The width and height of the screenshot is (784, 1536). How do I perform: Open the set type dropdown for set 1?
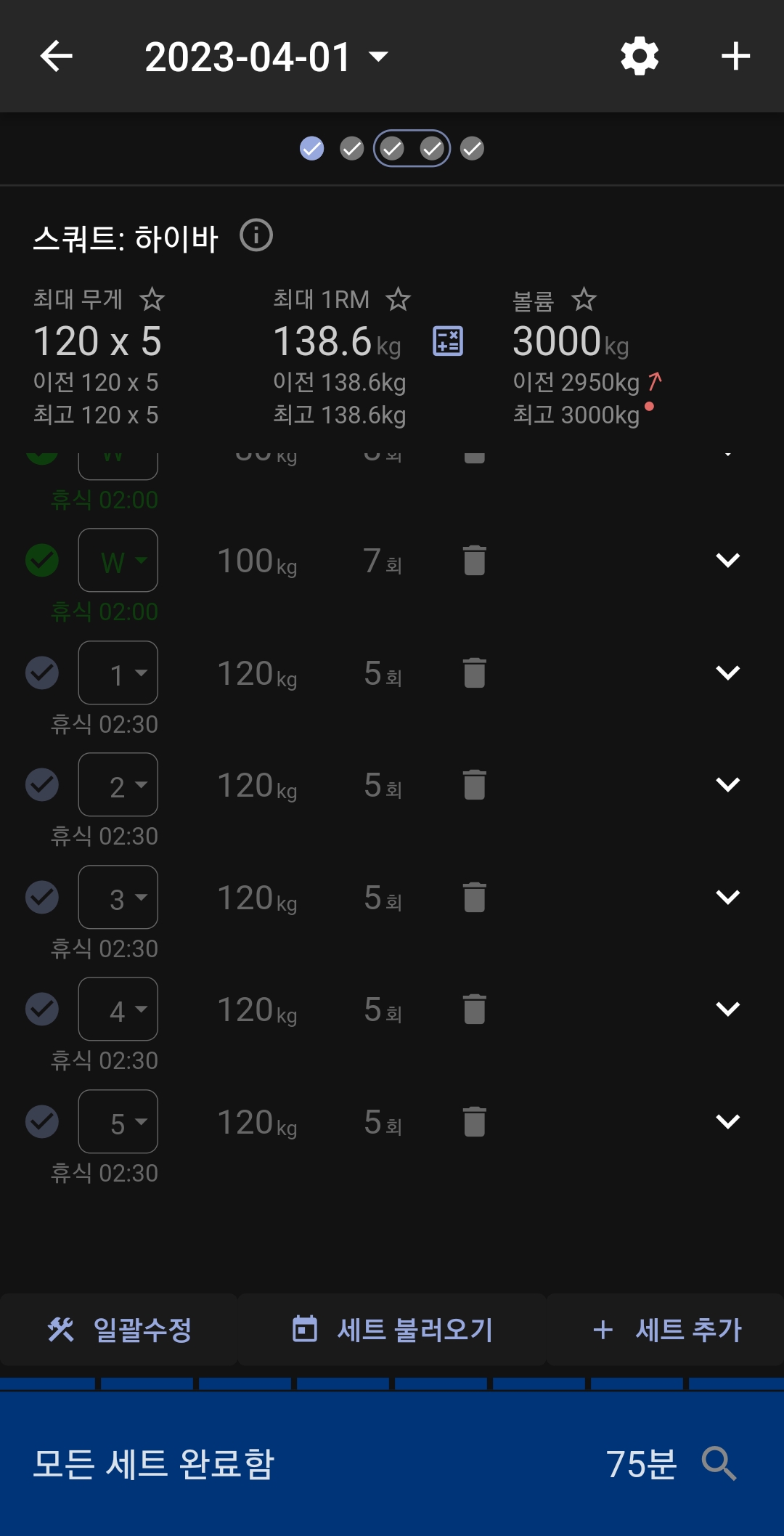pyautogui.click(x=118, y=673)
